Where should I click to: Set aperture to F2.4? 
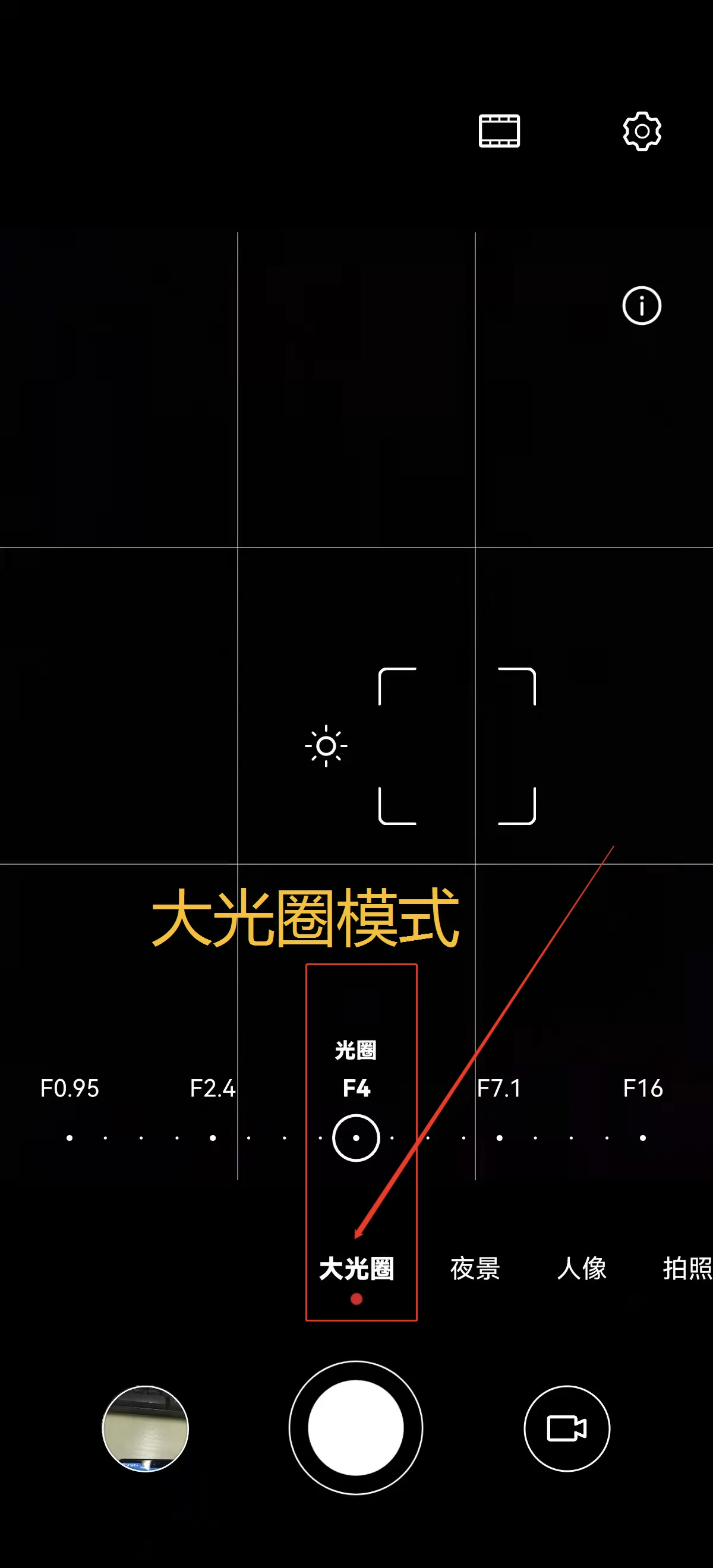tap(213, 1137)
